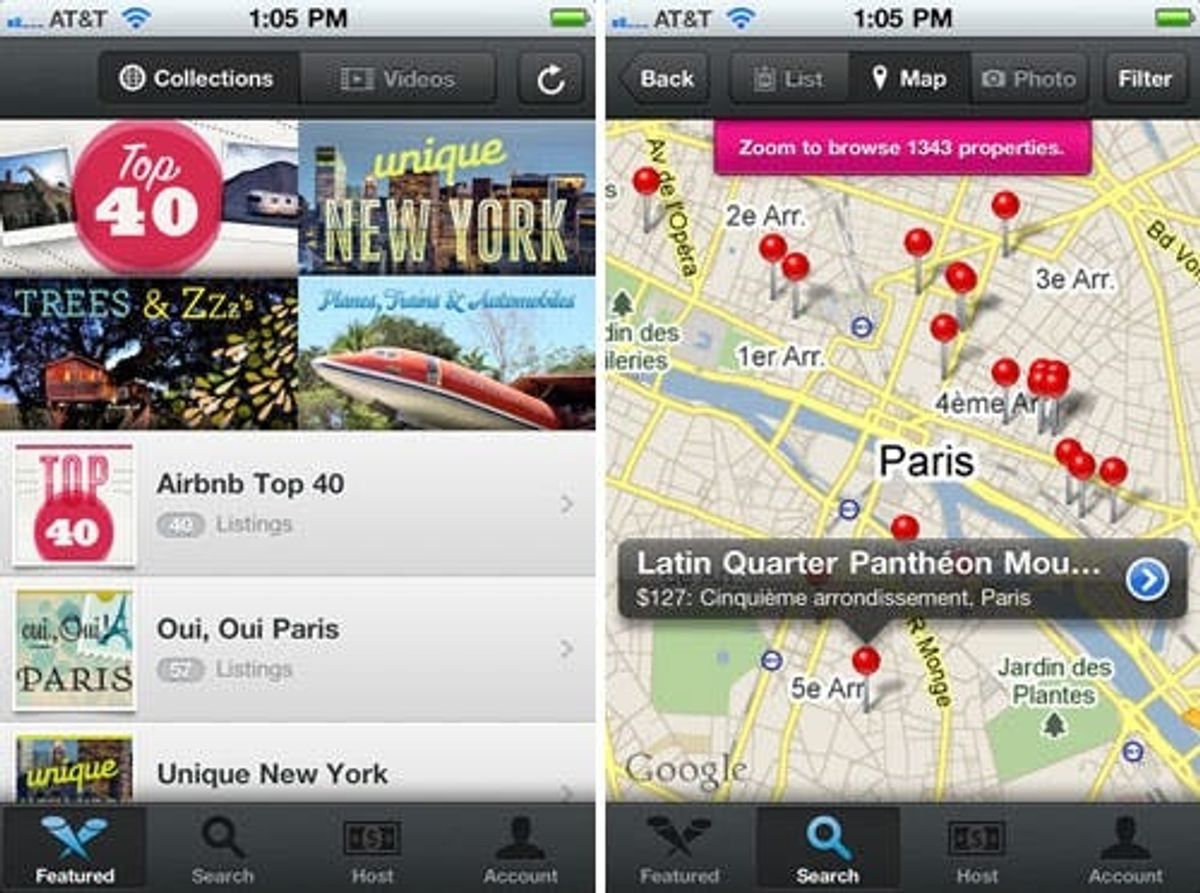The image size is (1200, 893).
Task: Select the Collections segment
Action: [x=198, y=79]
